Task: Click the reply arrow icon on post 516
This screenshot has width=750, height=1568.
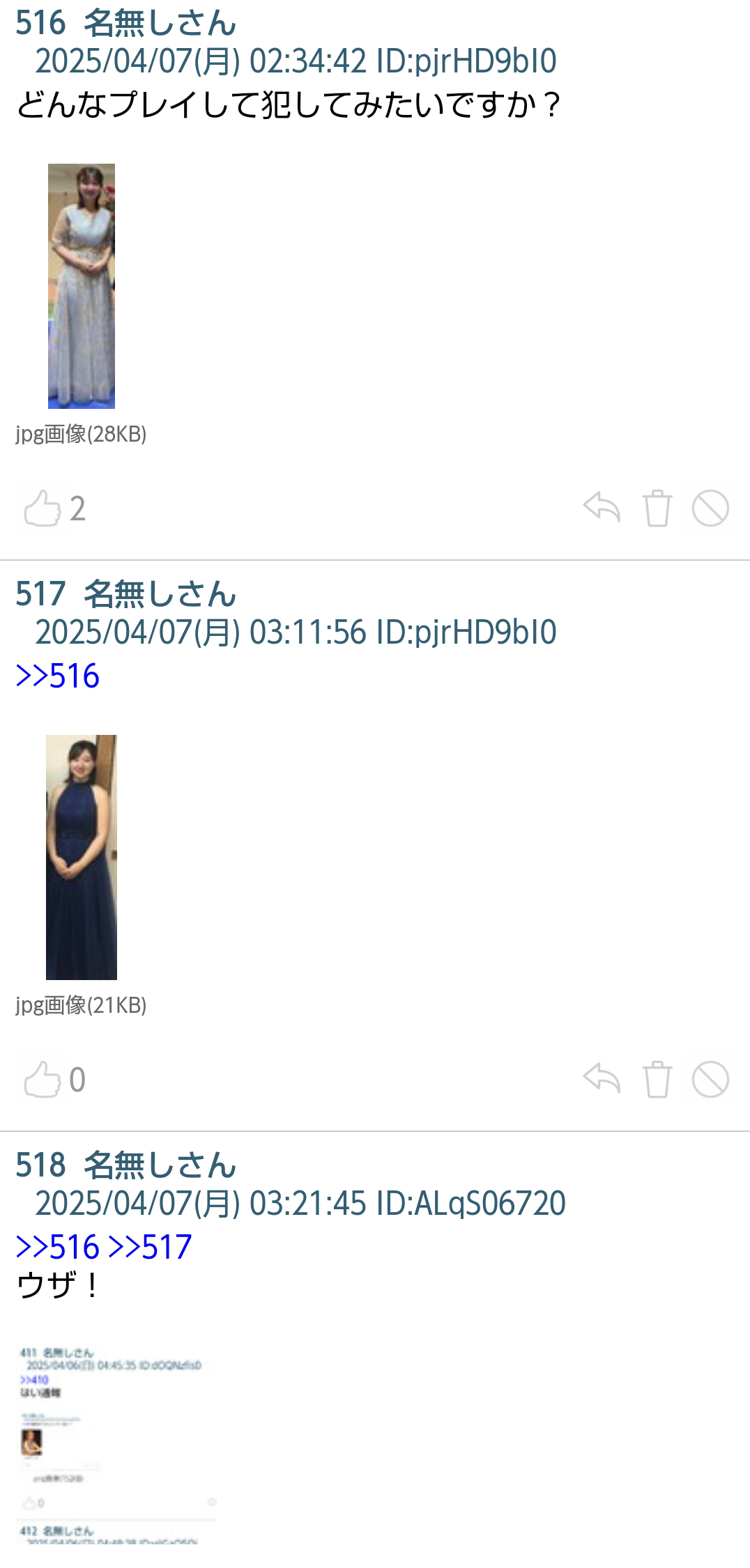Action: click(603, 509)
